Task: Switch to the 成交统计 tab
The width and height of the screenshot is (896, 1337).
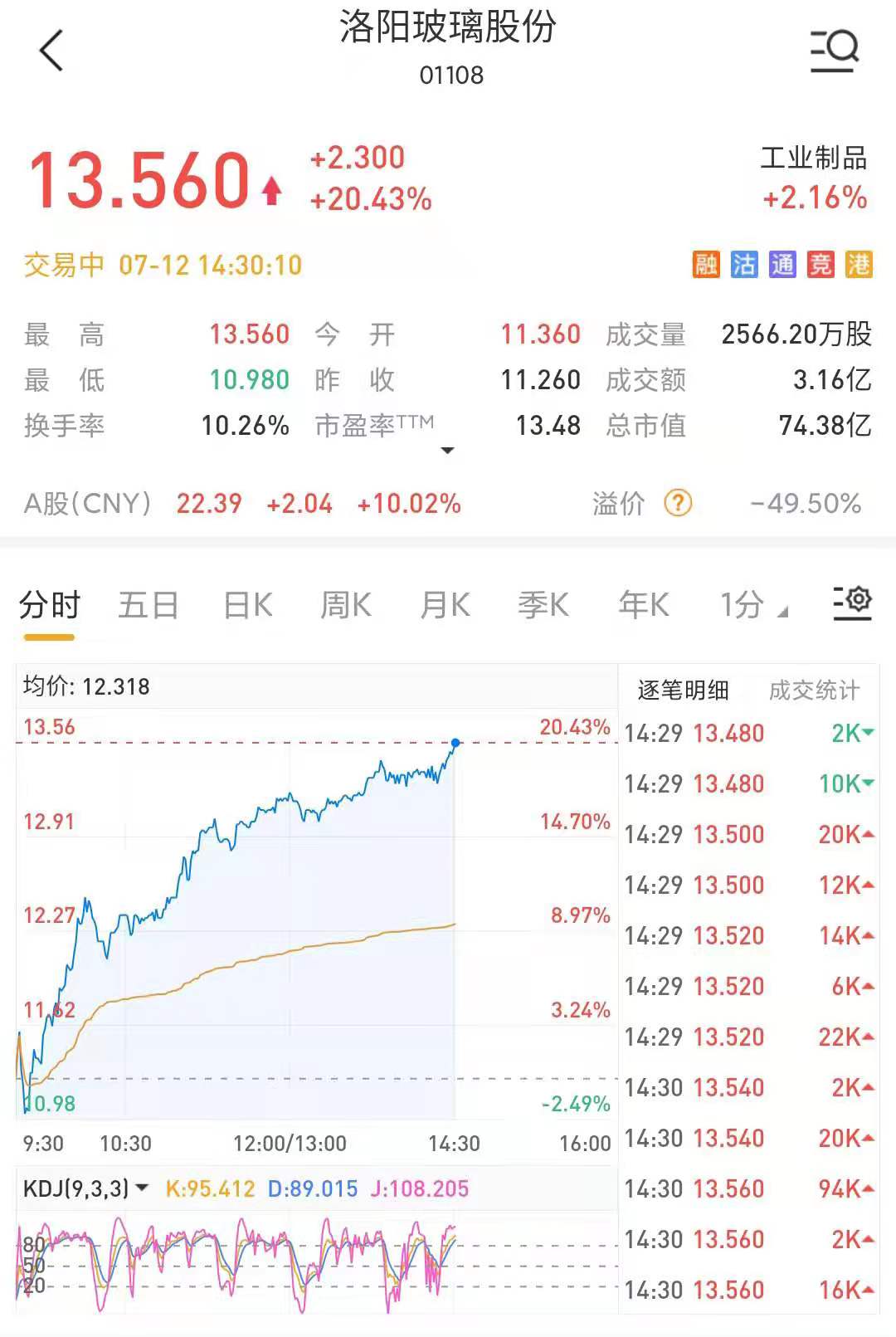Action: click(x=814, y=690)
